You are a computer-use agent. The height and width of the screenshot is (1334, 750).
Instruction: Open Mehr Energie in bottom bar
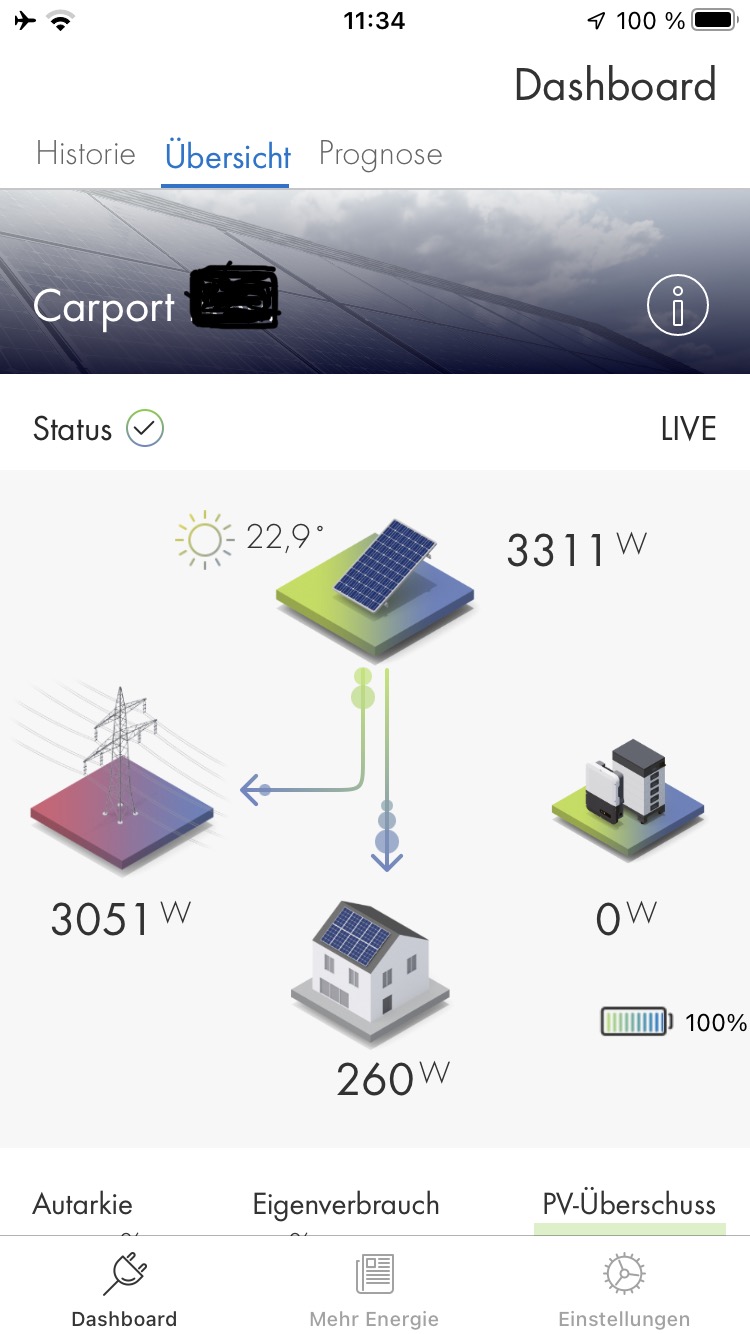pos(374,1290)
